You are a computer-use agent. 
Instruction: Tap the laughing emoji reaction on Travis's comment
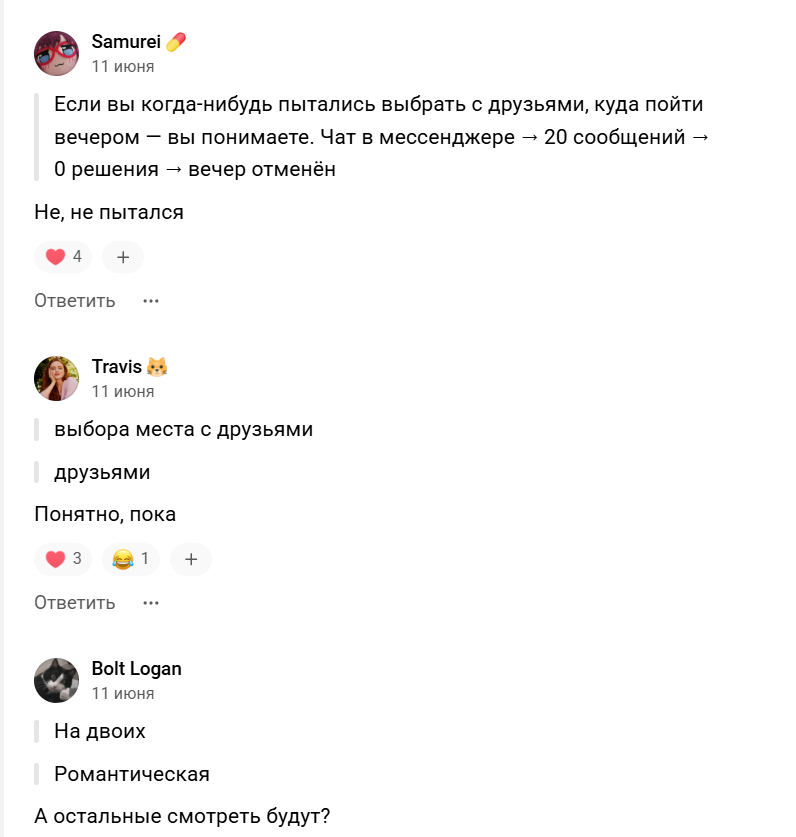click(130, 559)
